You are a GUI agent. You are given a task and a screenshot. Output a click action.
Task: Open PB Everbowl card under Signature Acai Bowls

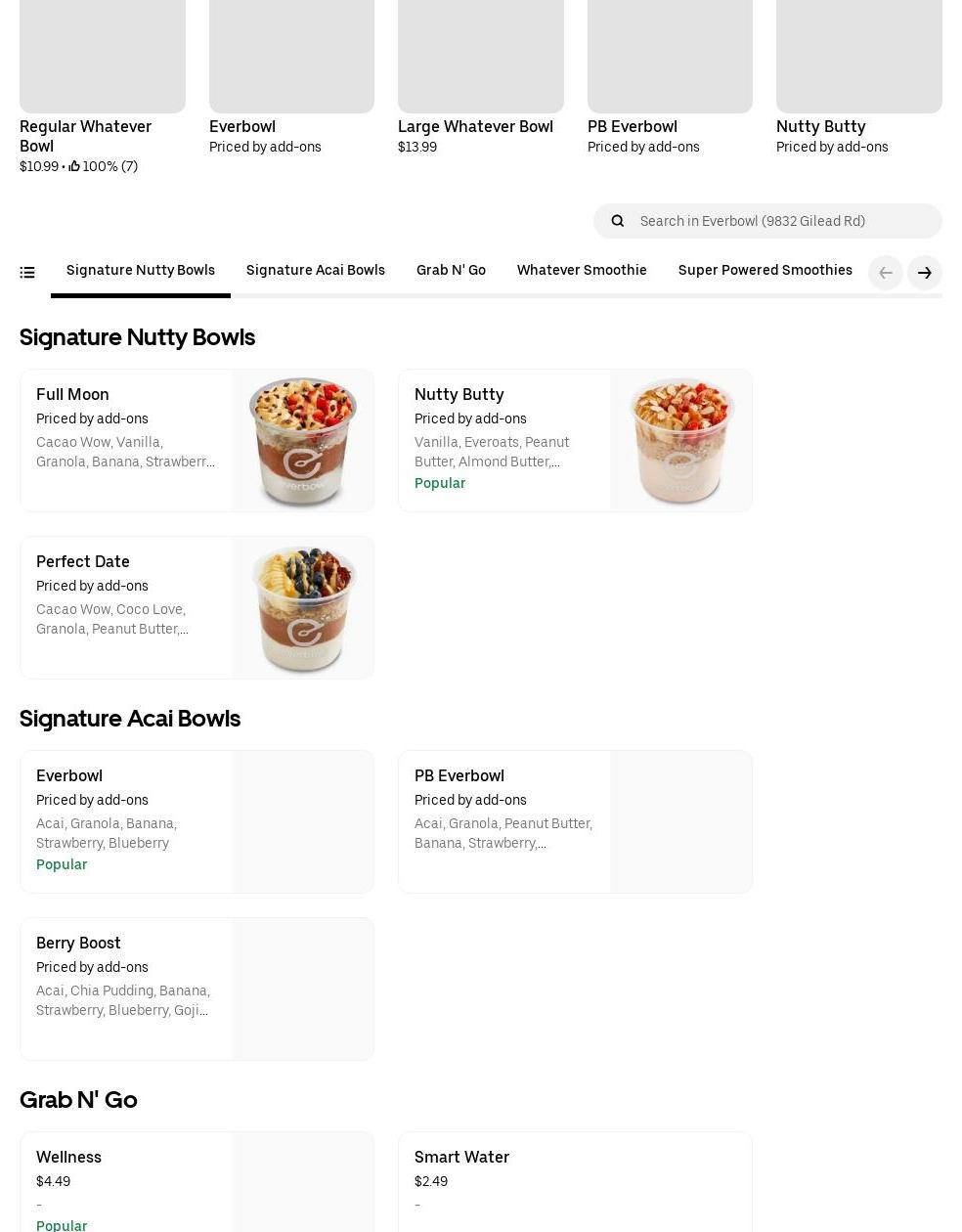[575, 821]
